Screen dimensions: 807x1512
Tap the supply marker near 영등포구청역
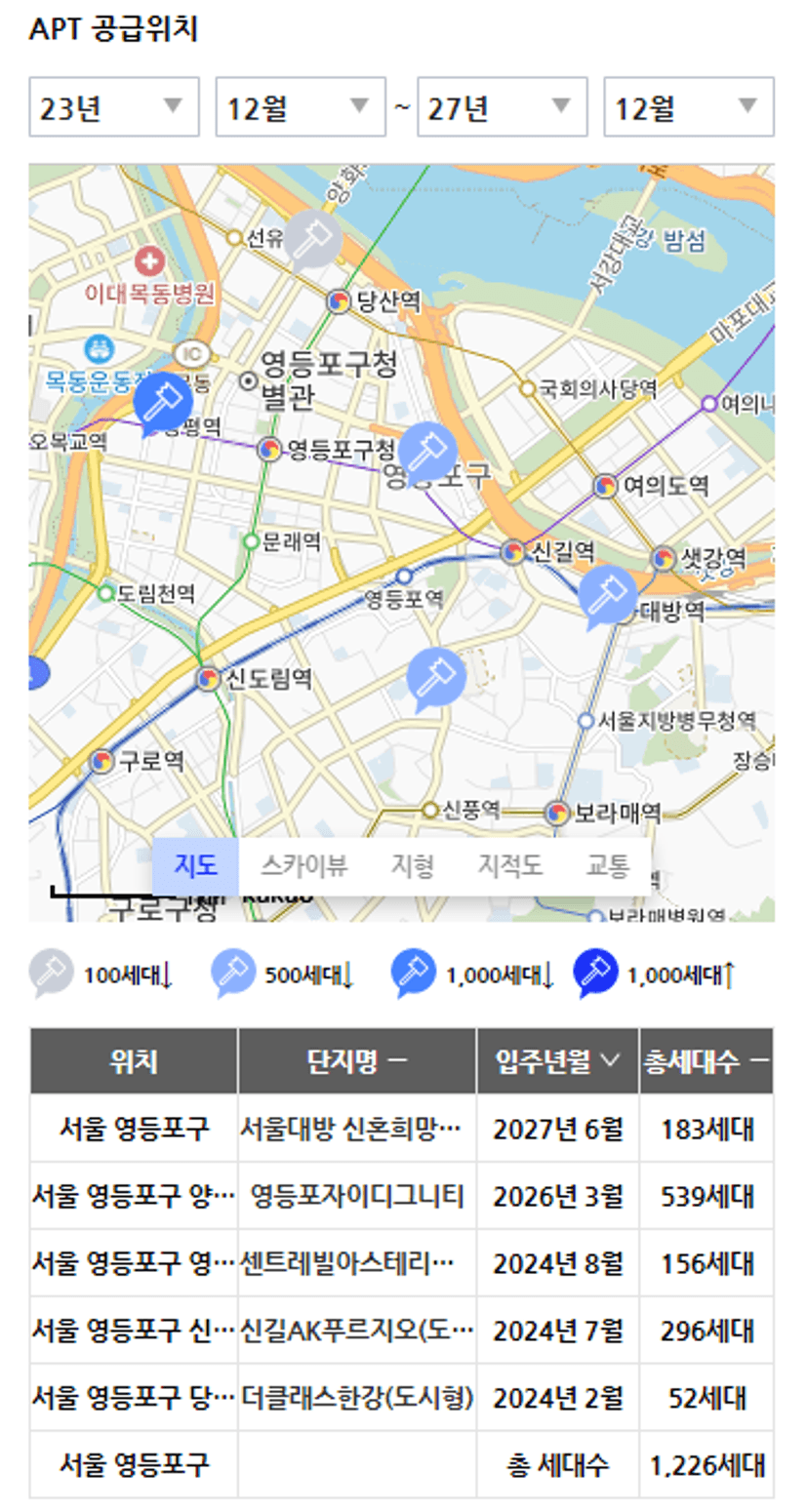(x=427, y=453)
